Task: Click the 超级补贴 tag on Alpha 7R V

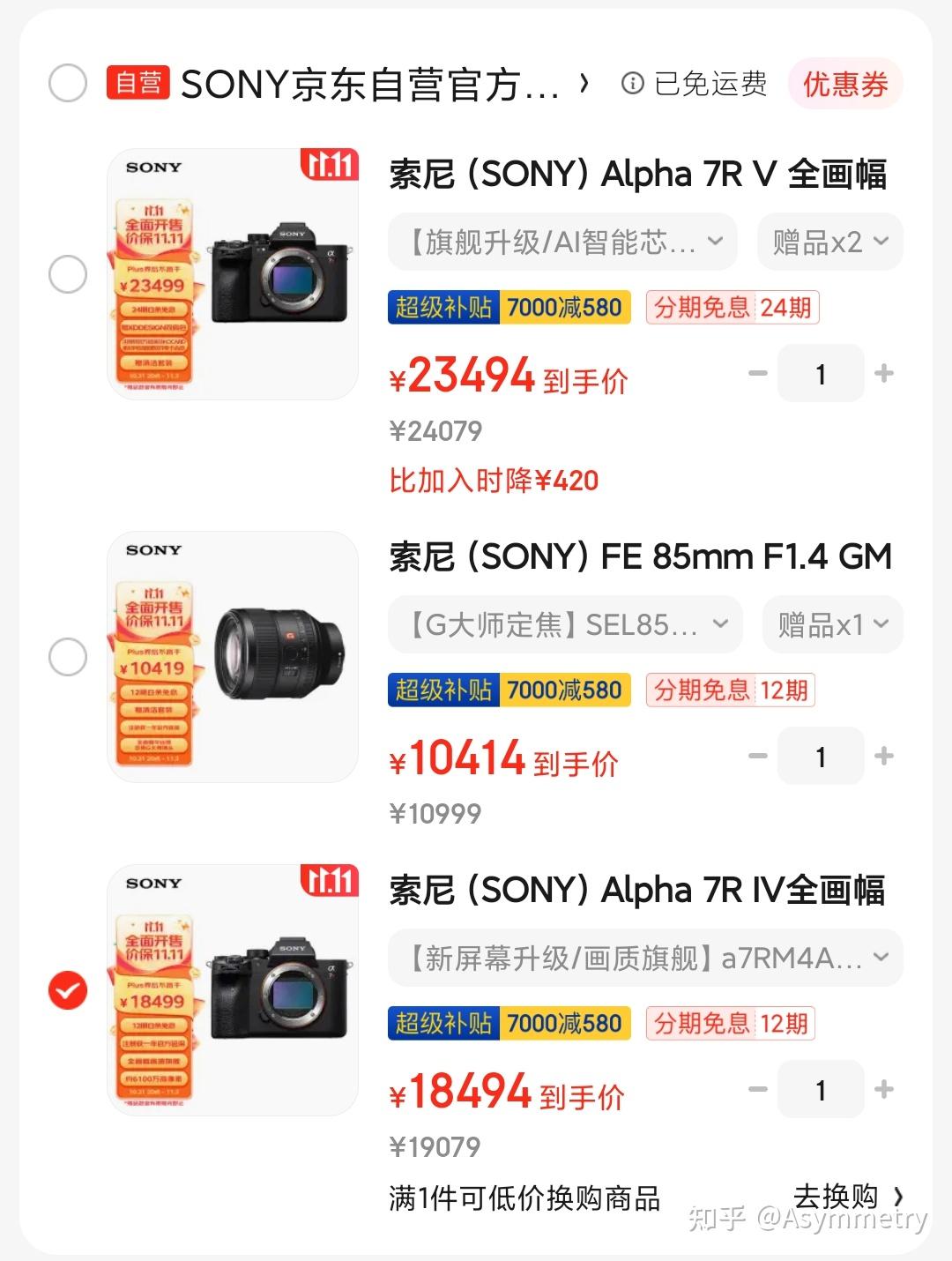Action: [442, 308]
